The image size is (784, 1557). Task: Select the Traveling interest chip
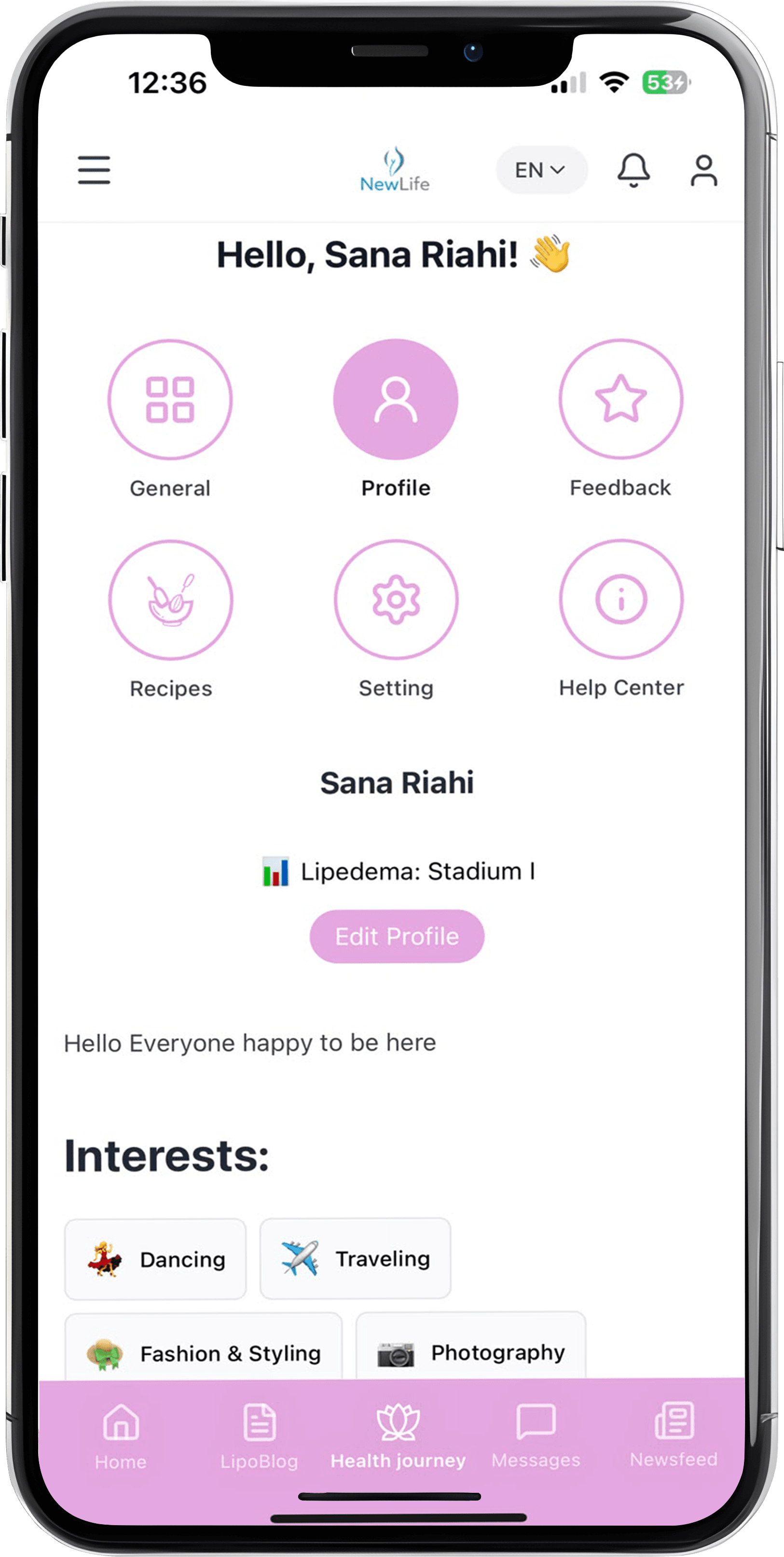coord(356,1258)
